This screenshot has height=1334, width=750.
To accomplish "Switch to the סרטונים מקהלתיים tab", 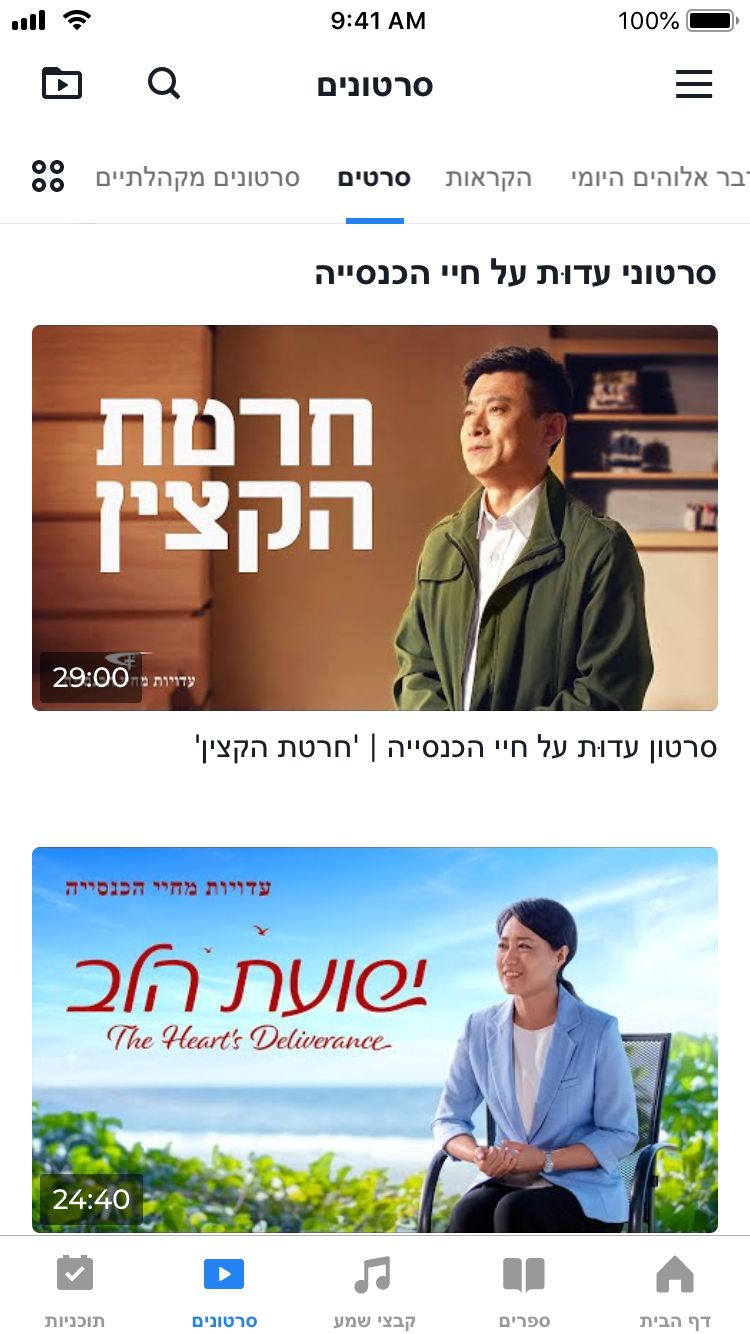I will point(198,179).
